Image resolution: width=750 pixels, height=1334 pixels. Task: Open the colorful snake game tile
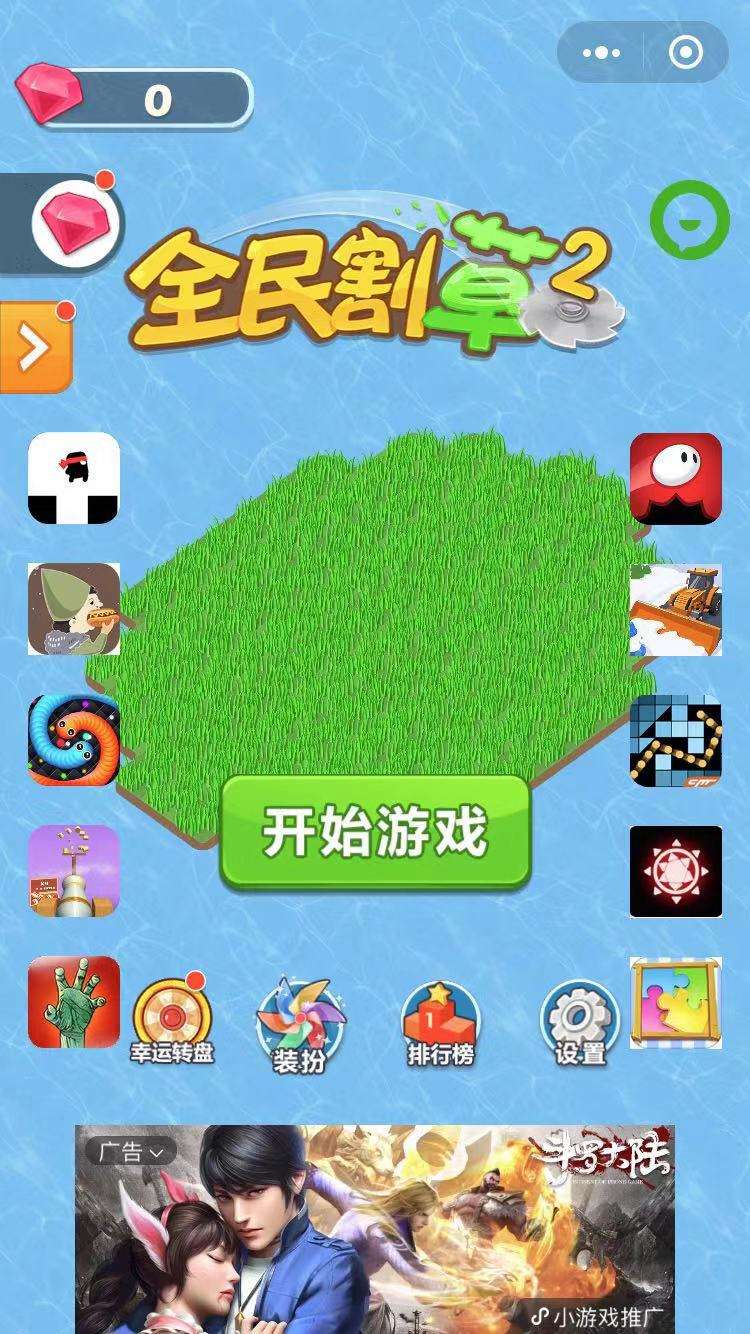[x=74, y=740]
